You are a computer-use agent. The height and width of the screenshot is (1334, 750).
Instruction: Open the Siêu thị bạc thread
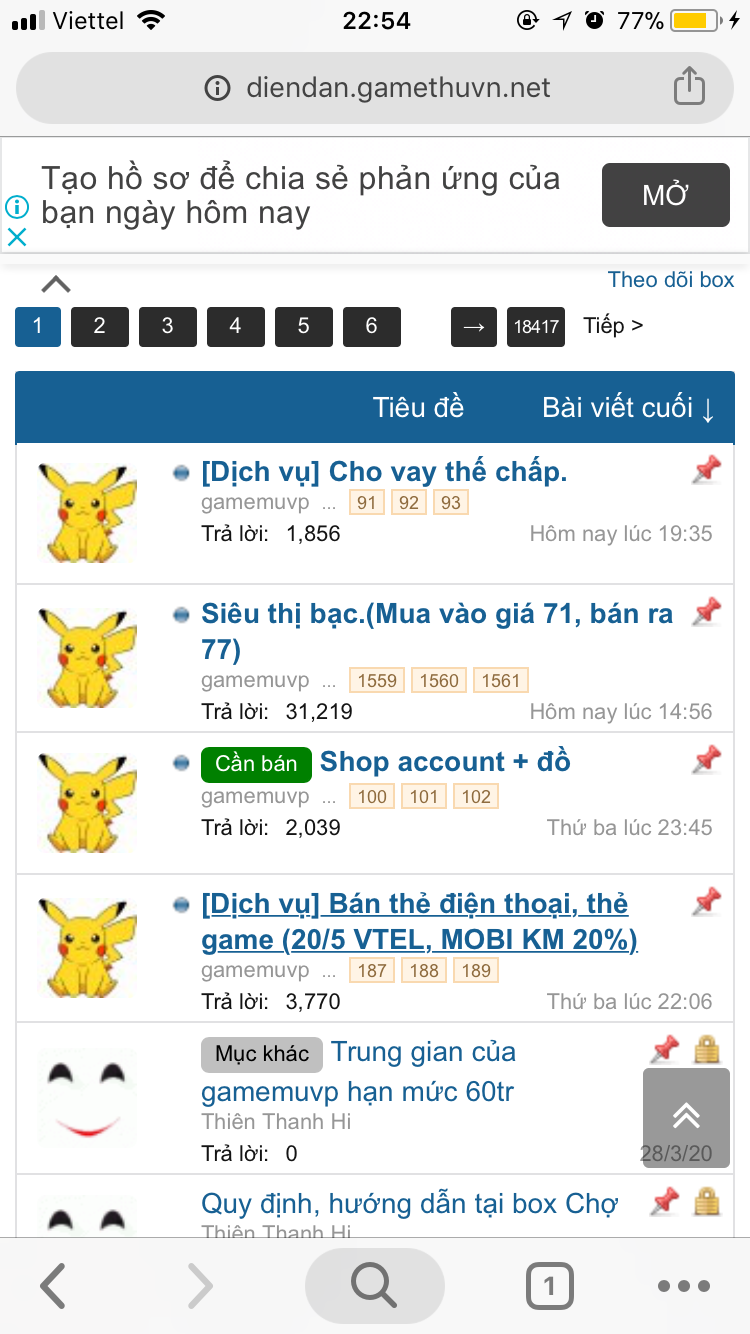pos(437,614)
